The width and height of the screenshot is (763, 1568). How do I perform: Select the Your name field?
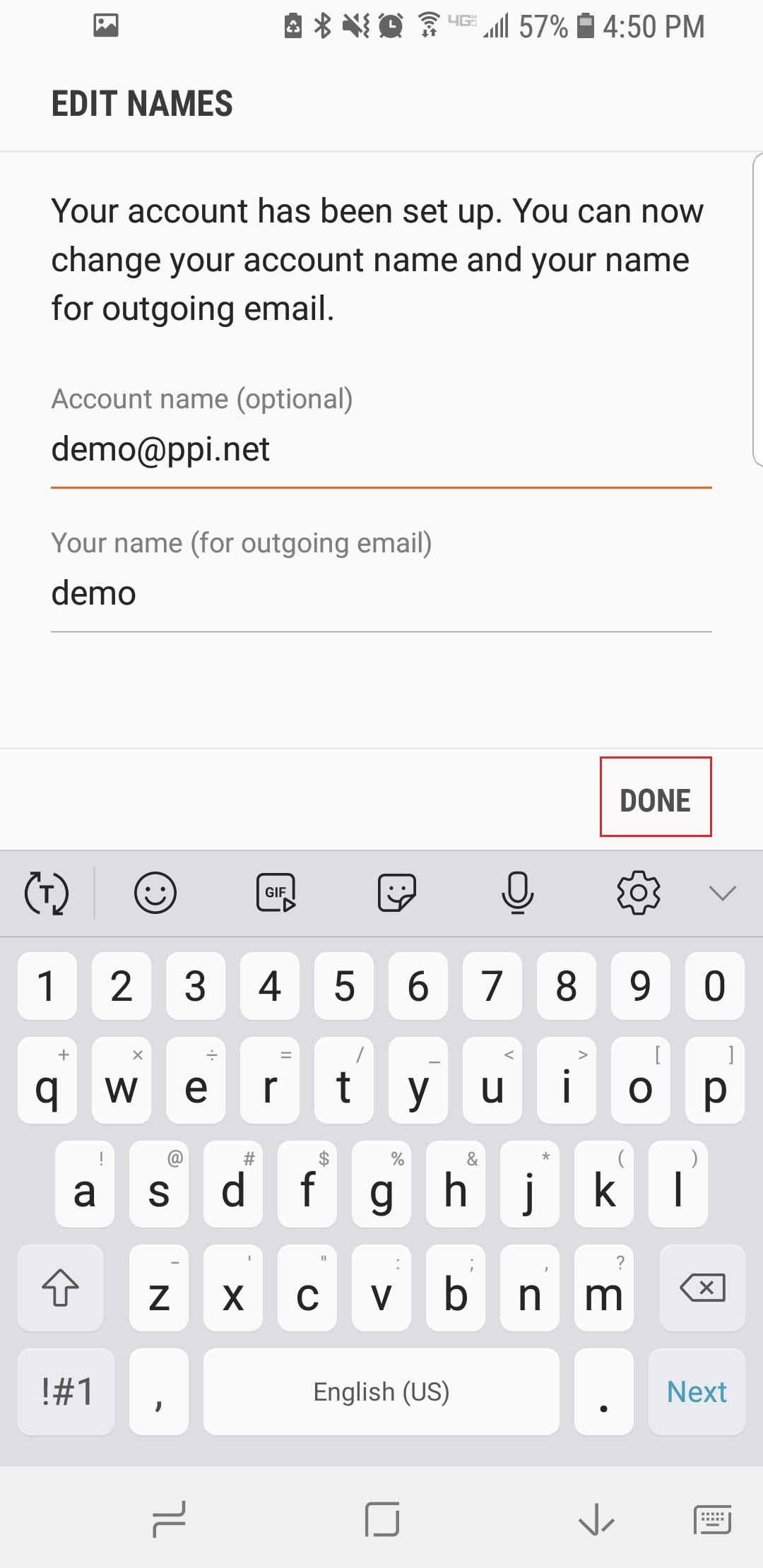(381, 594)
